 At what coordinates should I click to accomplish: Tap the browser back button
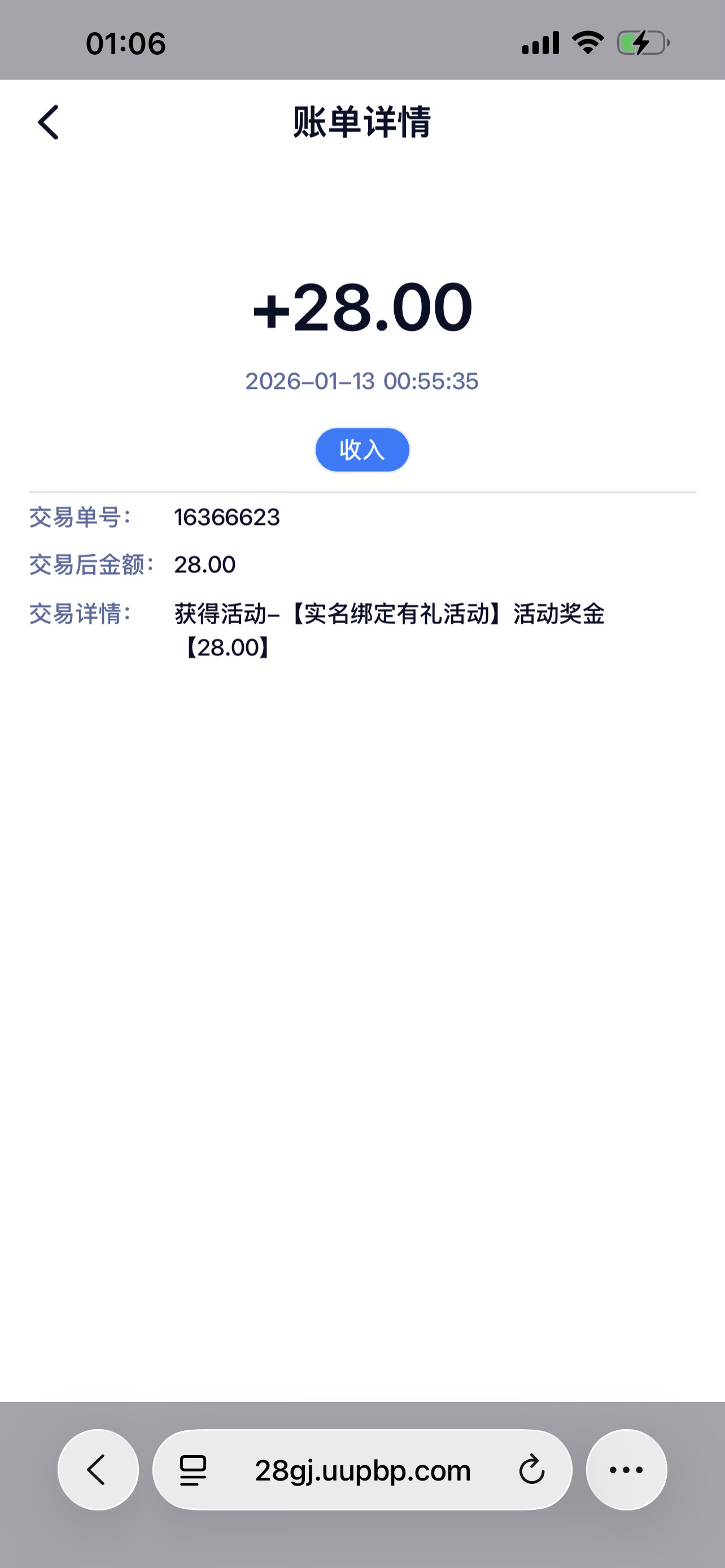(x=97, y=1470)
